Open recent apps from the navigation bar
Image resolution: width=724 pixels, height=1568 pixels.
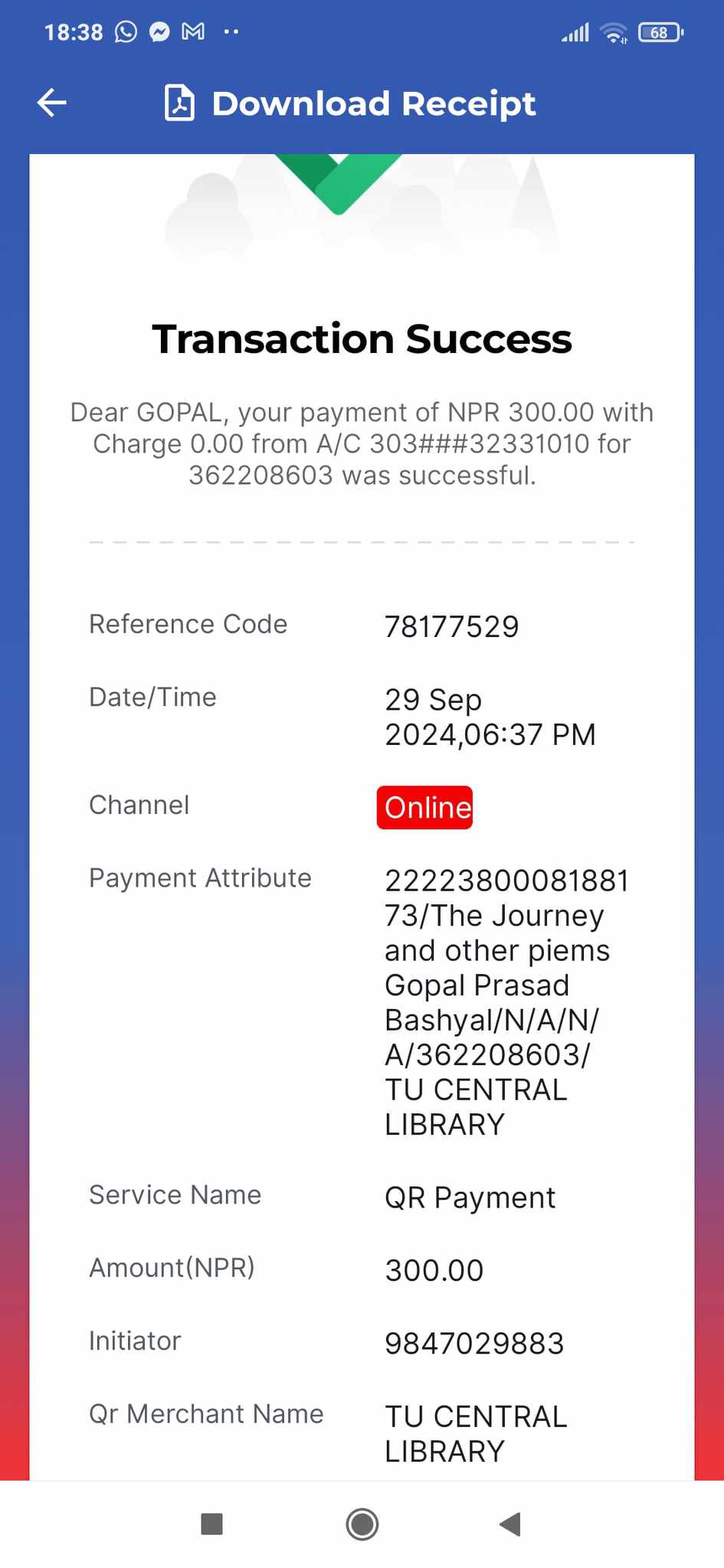point(211,1524)
